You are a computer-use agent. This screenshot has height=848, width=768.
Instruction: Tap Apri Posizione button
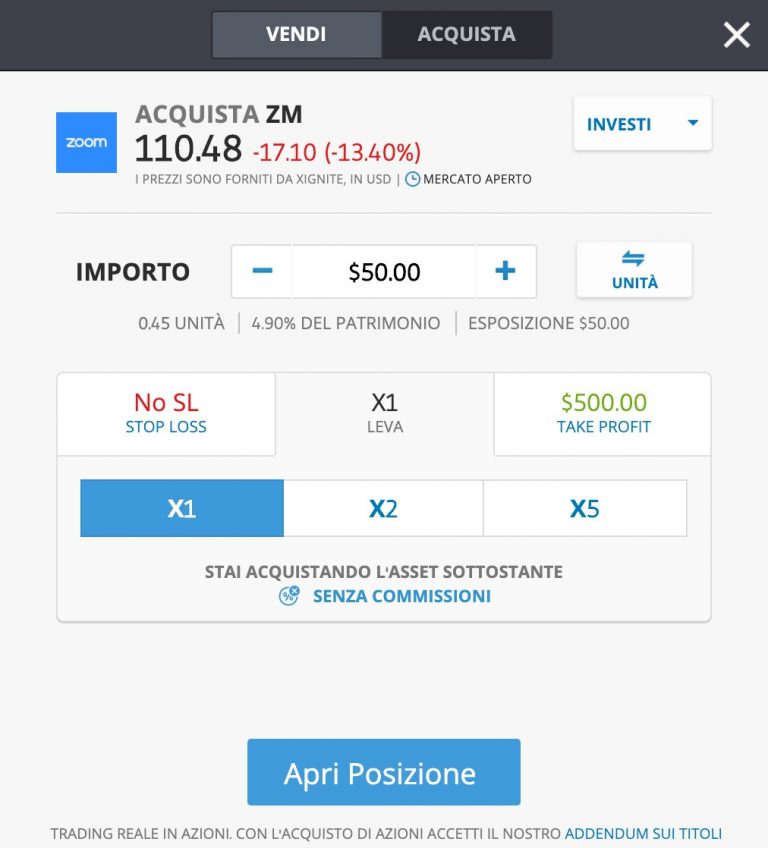point(384,772)
